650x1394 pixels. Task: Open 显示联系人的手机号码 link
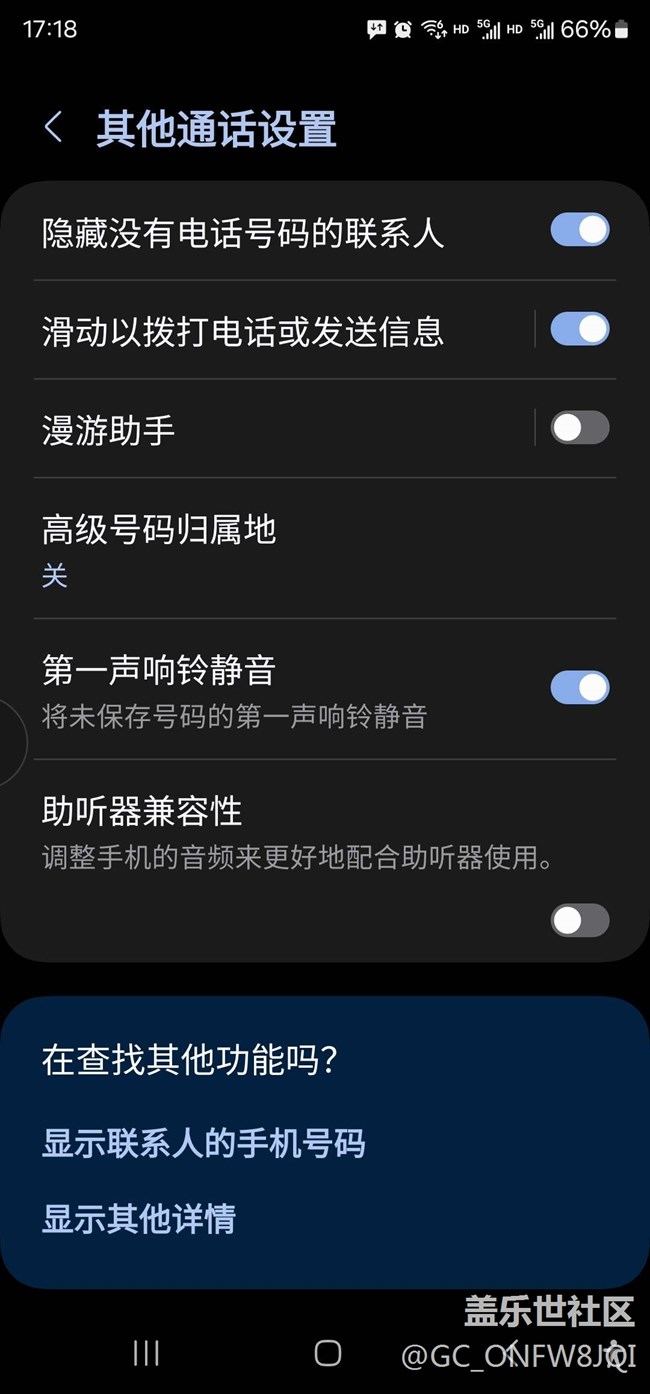click(204, 1143)
